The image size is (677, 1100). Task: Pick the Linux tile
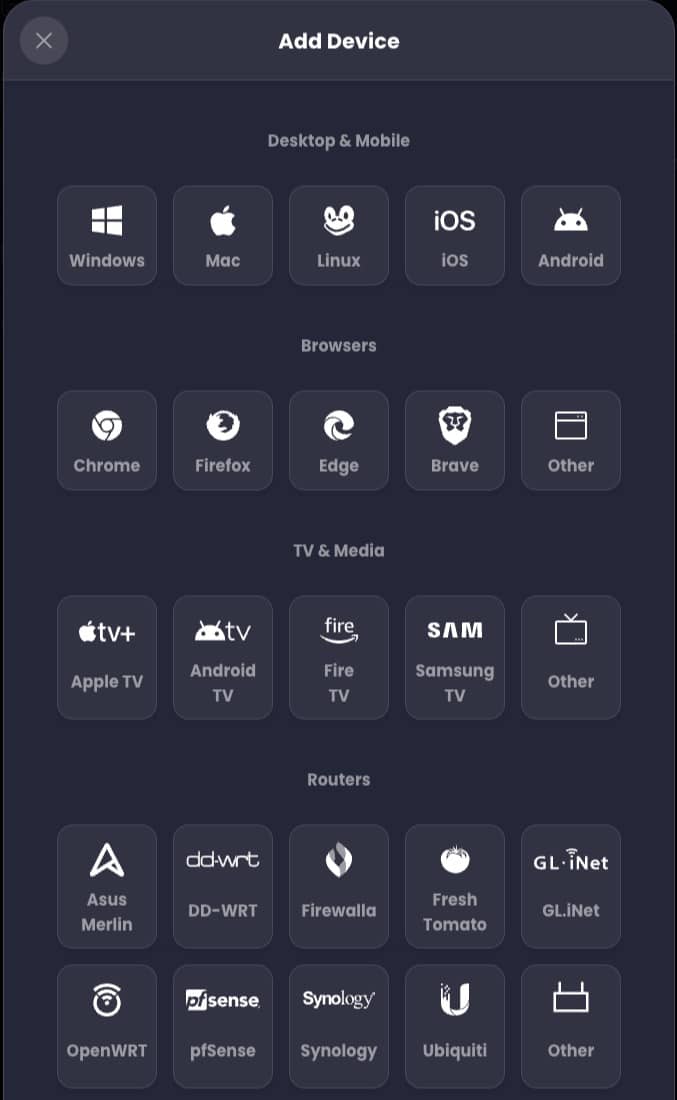coord(339,236)
